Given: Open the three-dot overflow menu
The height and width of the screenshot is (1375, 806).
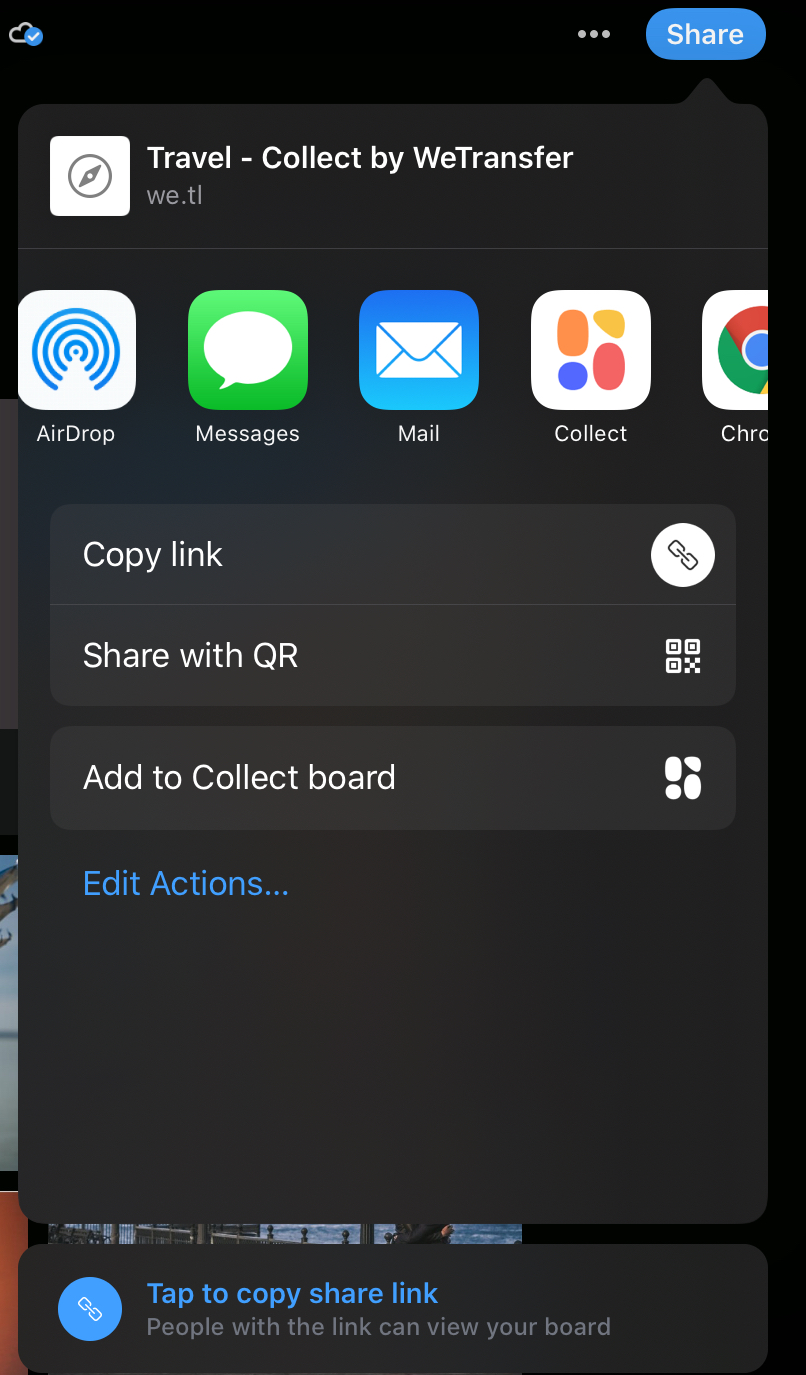Looking at the screenshot, I should tap(594, 35).
